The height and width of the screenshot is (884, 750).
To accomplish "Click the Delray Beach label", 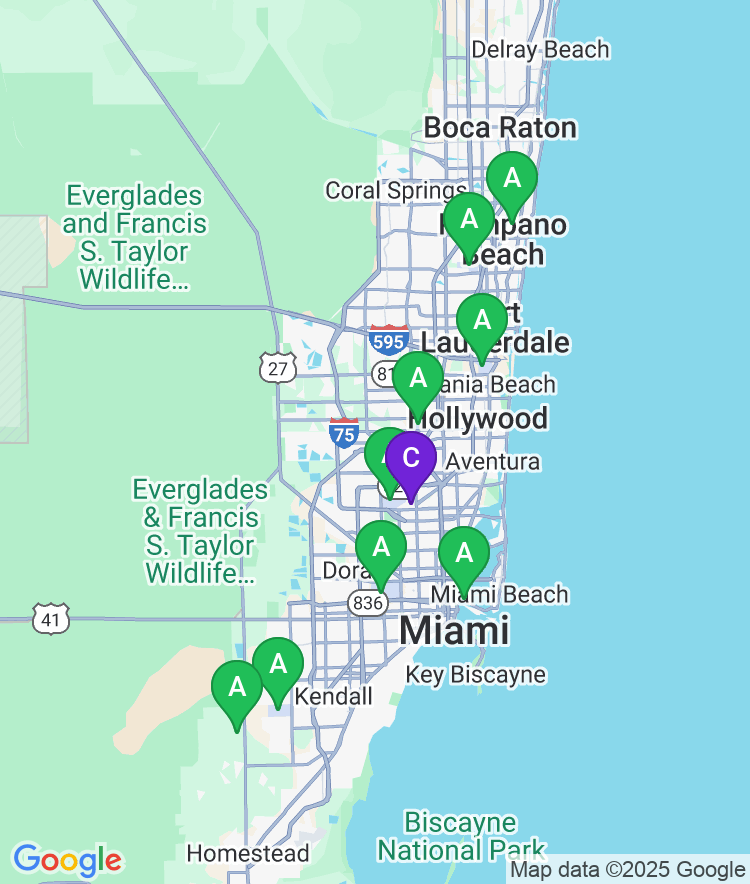I will (x=541, y=49).
